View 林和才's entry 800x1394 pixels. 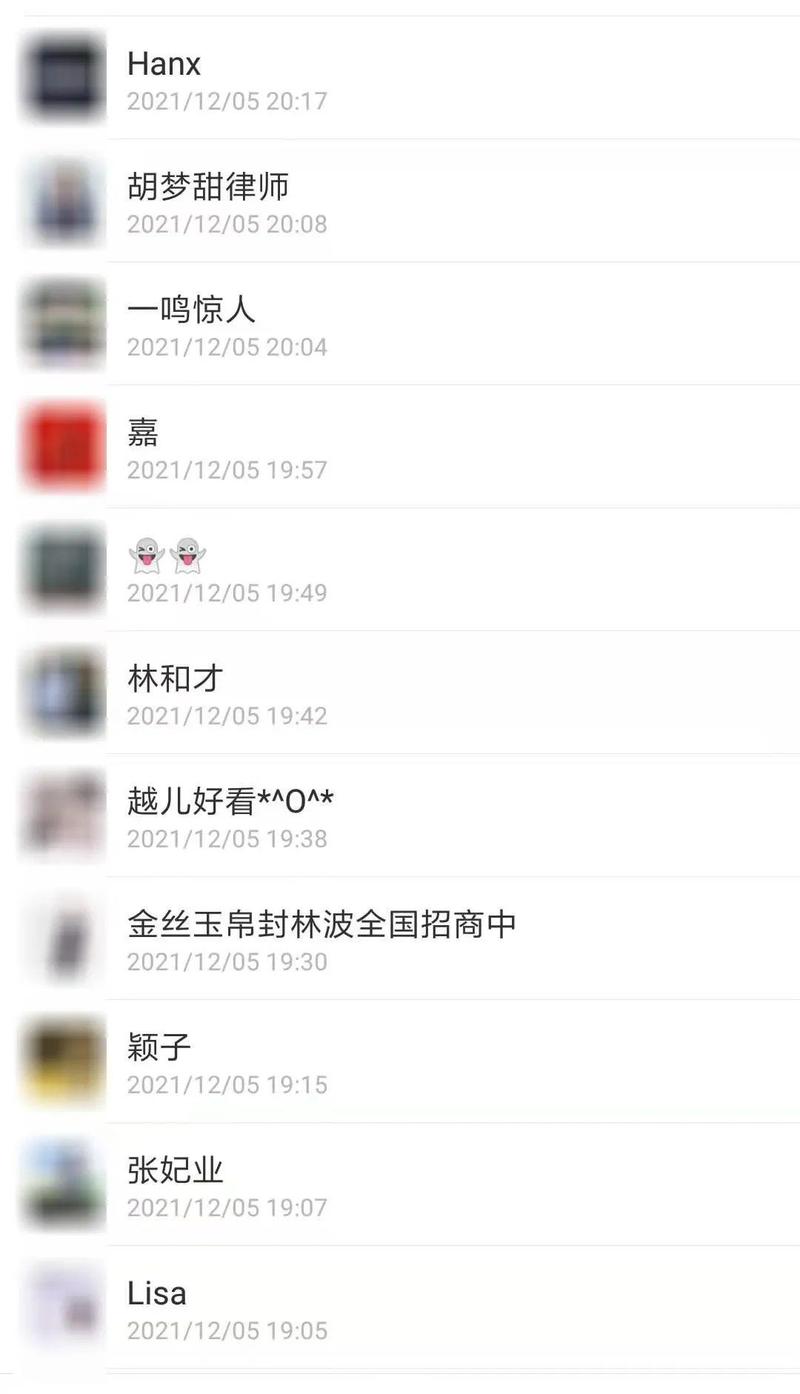pyautogui.click(x=400, y=693)
